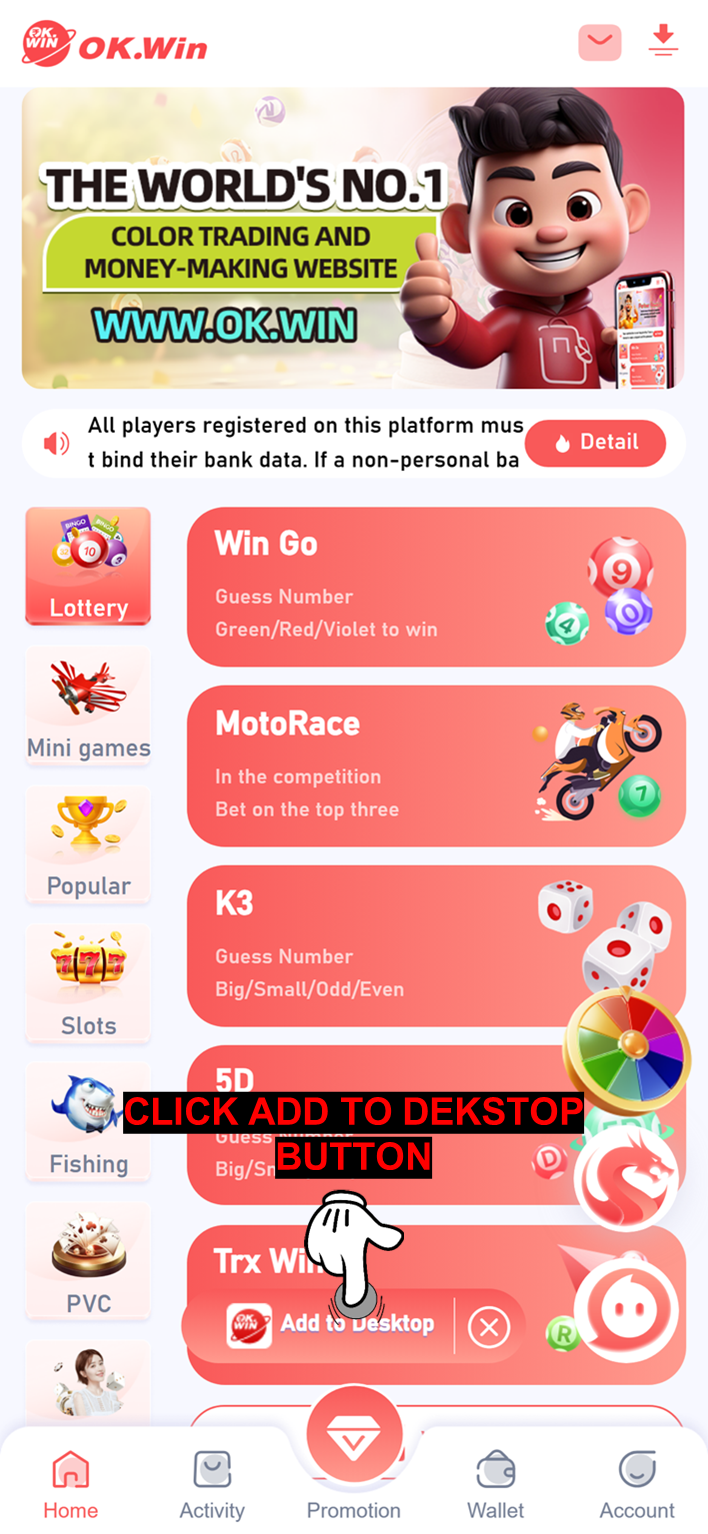
Task: Tap the download app icon
Action: click(663, 41)
